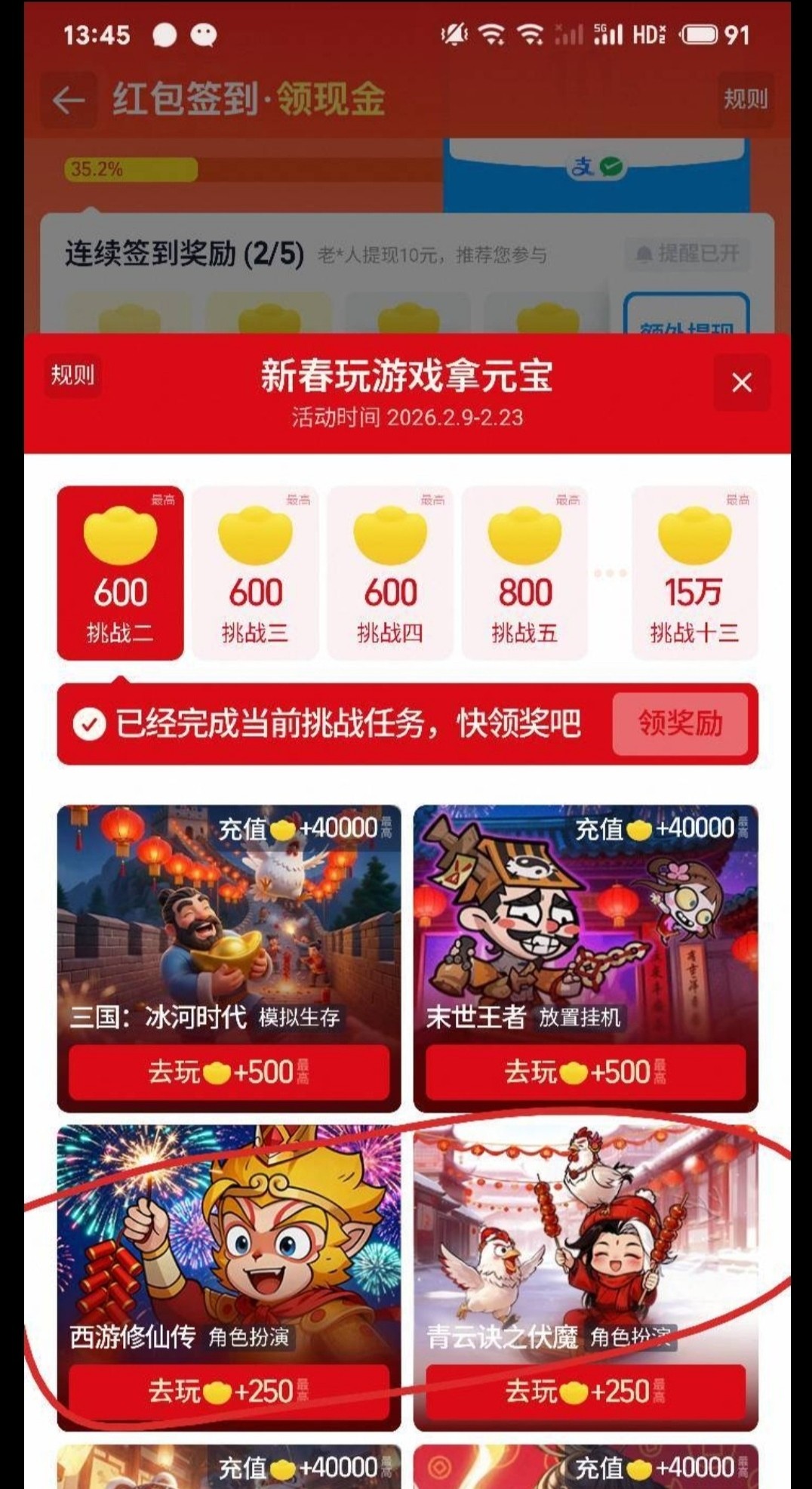Play 青云诀之伏魔 via 去玩 +250
The width and height of the screenshot is (812, 1489).
(586, 1391)
